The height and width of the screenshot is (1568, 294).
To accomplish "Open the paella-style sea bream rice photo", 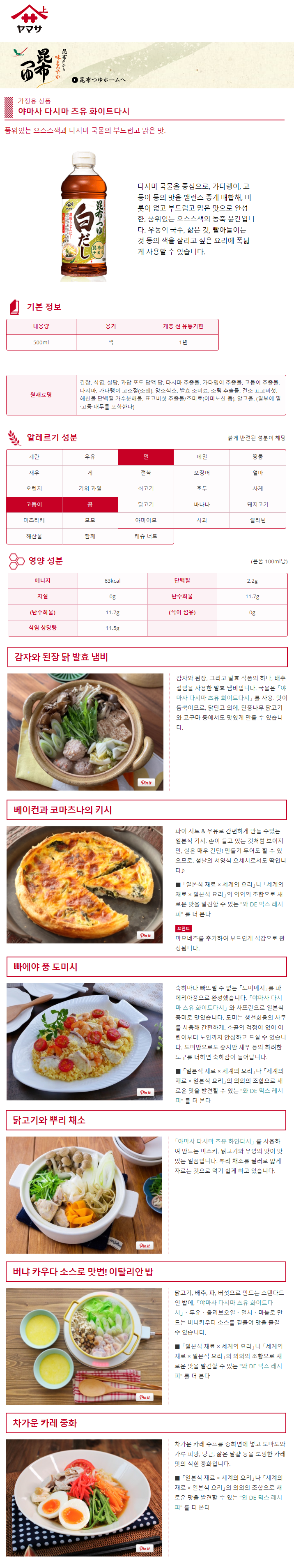I will click(x=85, y=1041).
